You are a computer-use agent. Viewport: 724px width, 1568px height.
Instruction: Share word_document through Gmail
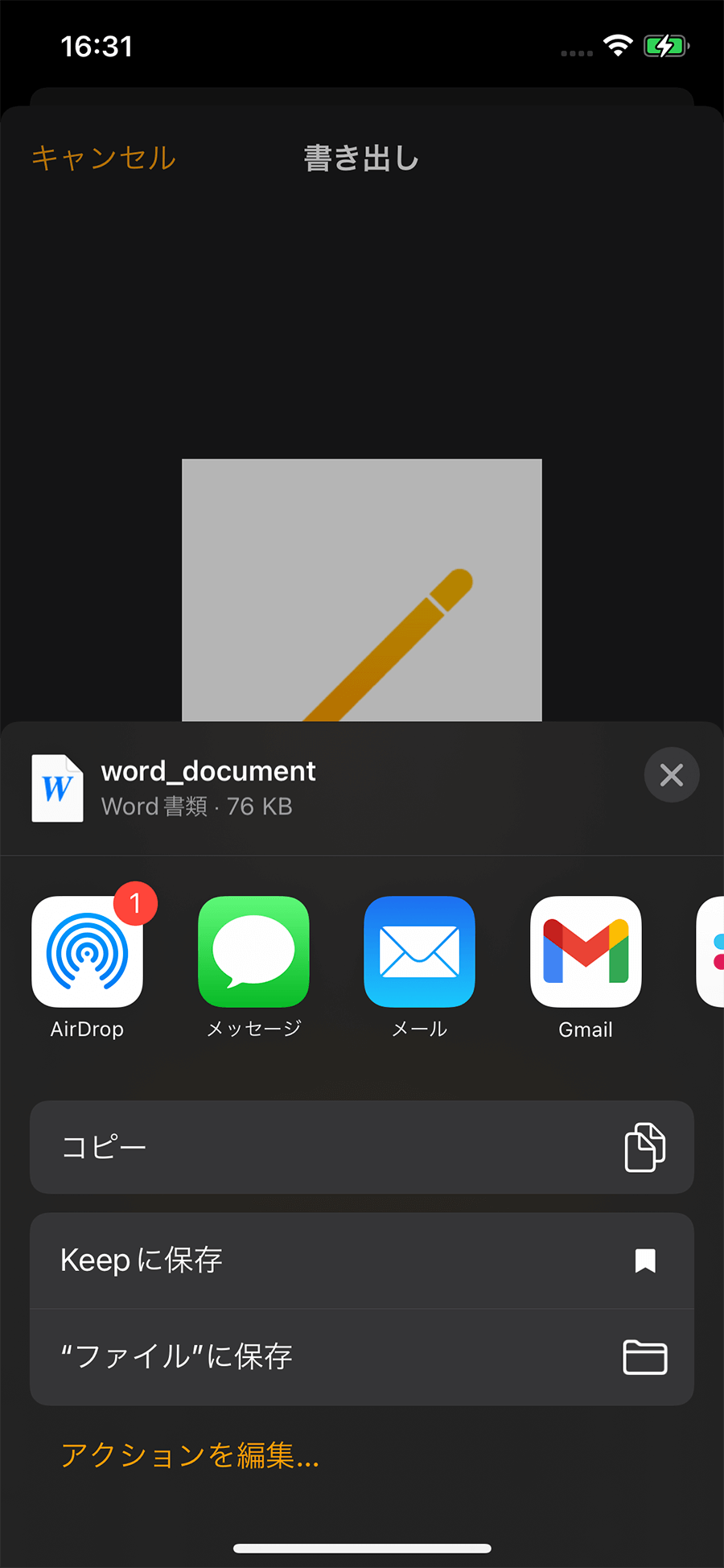point(586,951)
